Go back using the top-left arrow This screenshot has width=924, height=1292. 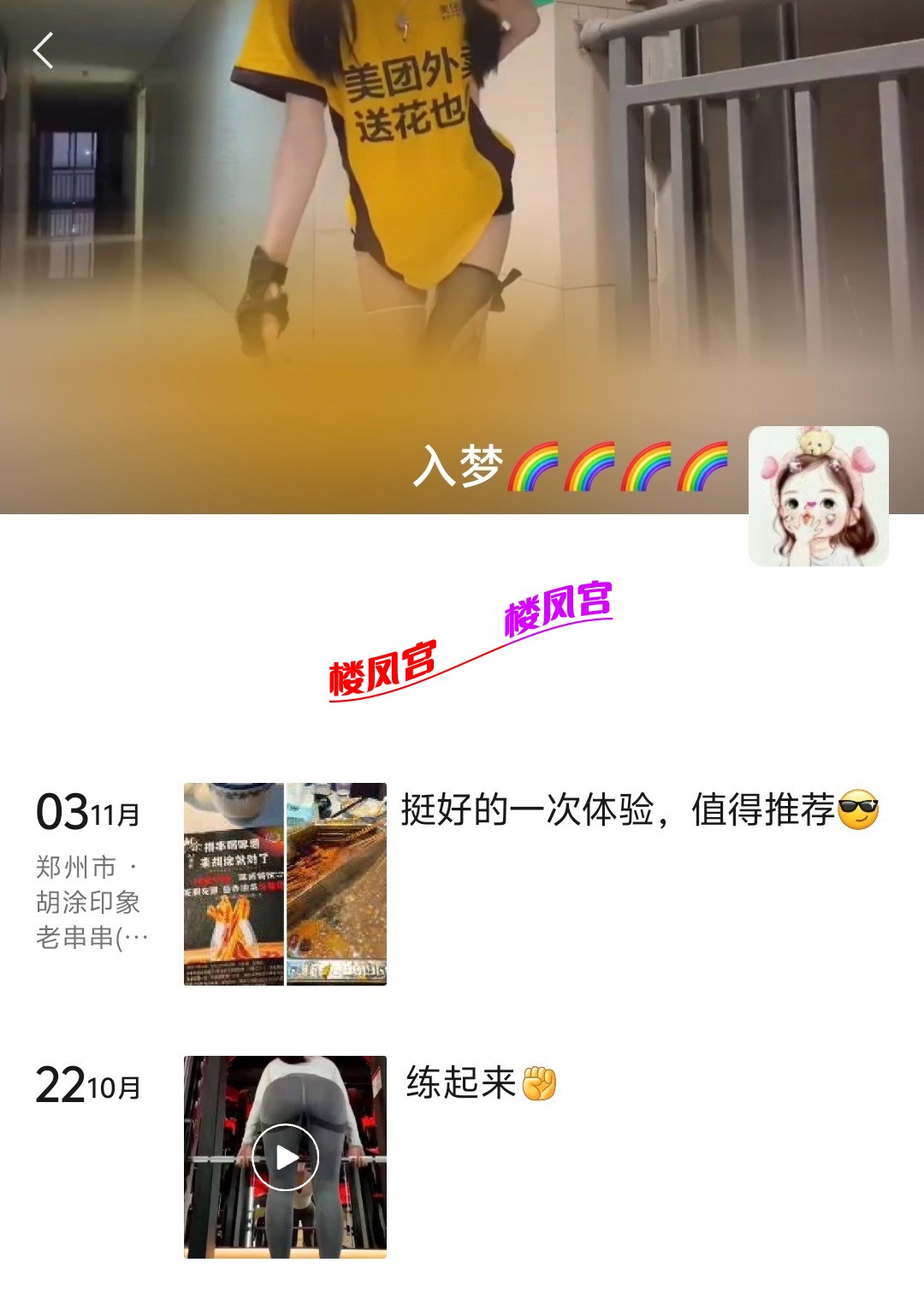43,50
